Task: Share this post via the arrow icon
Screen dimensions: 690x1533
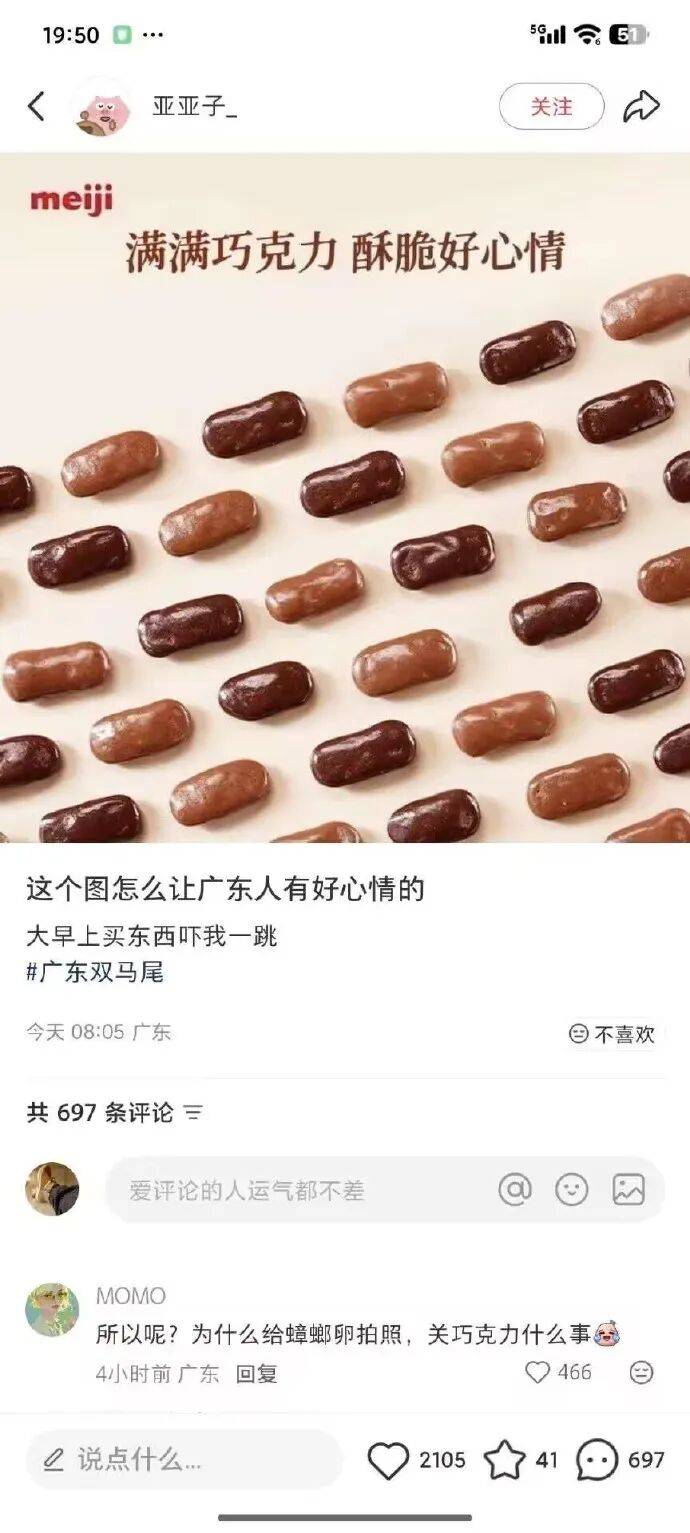Action: point(641,106)
